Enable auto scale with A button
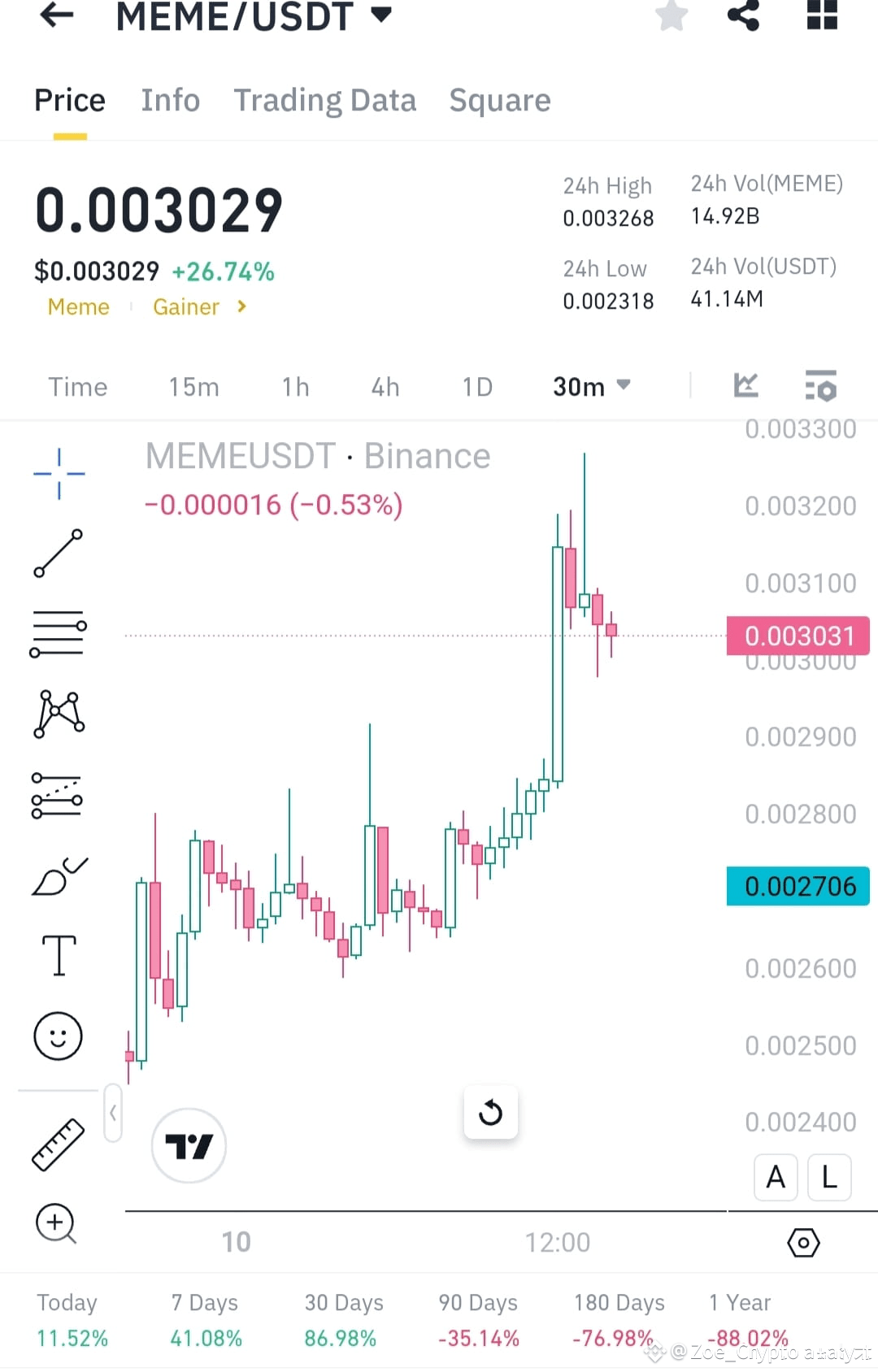The width and height of the screenshot is (878, 1372). (x=776, y=1177)
